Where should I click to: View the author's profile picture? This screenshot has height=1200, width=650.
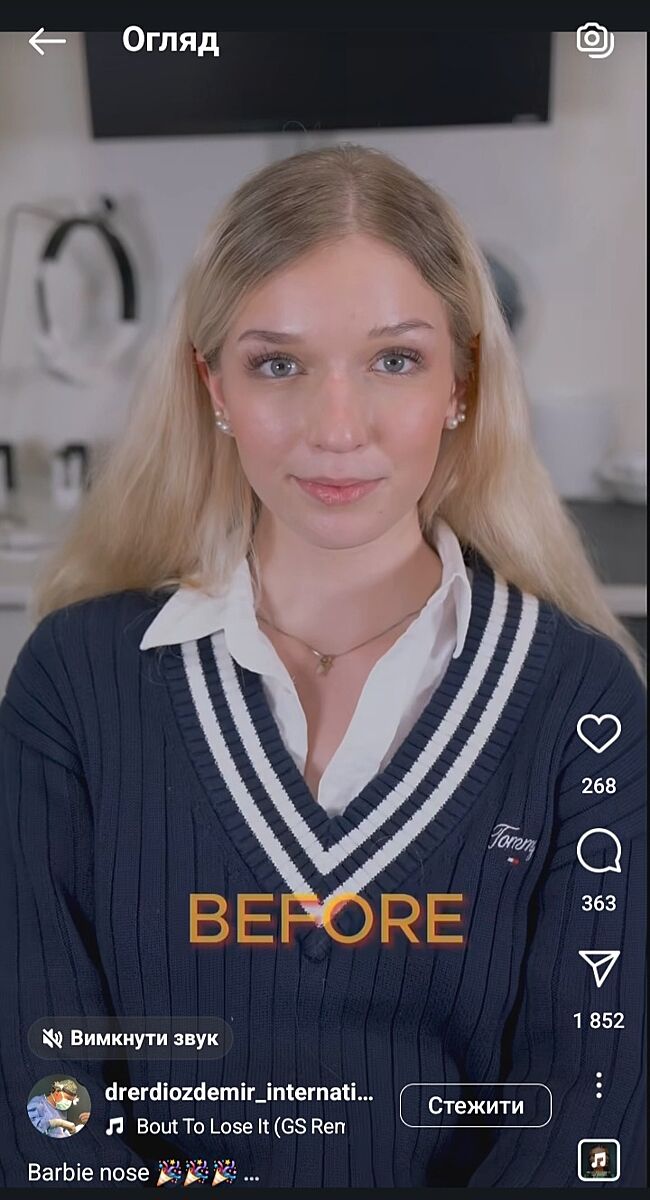point(59,1106)
